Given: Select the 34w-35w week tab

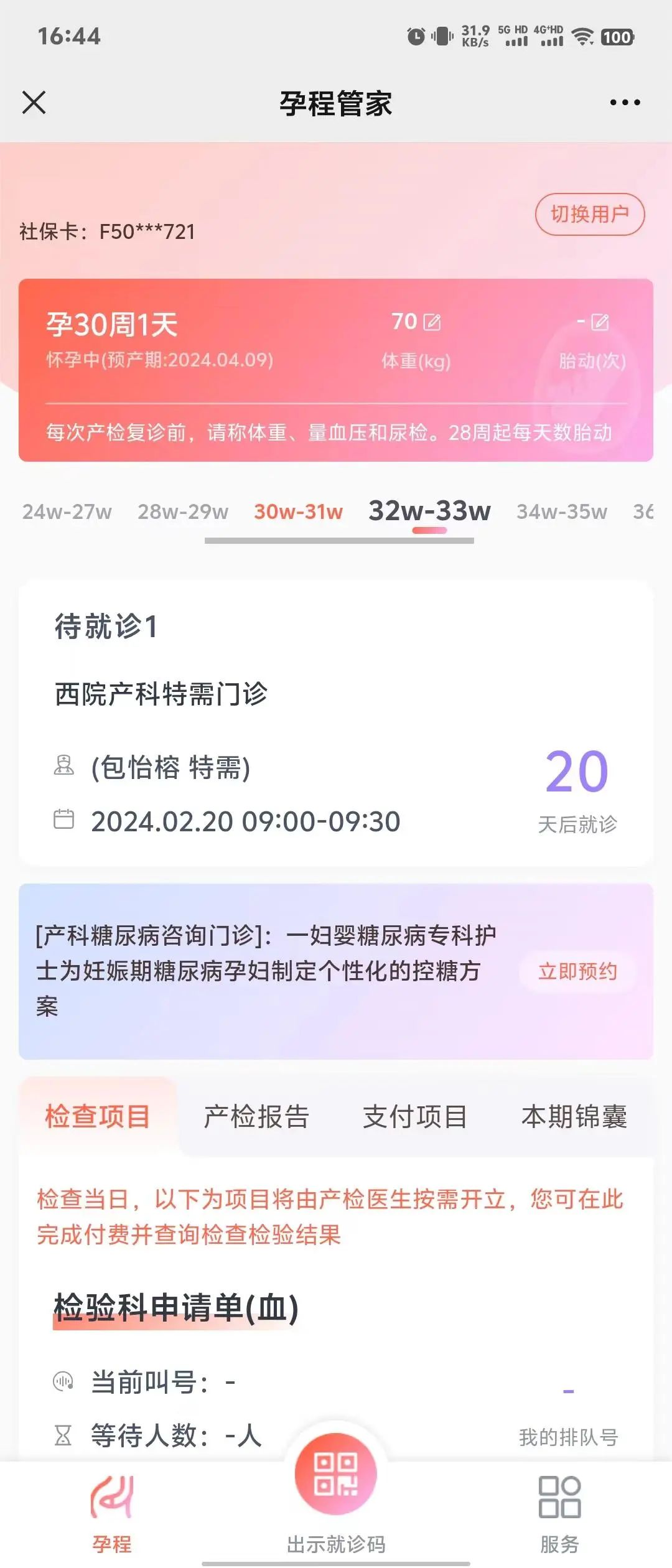Looking at the screenshot, I should (x=561, y=511).
